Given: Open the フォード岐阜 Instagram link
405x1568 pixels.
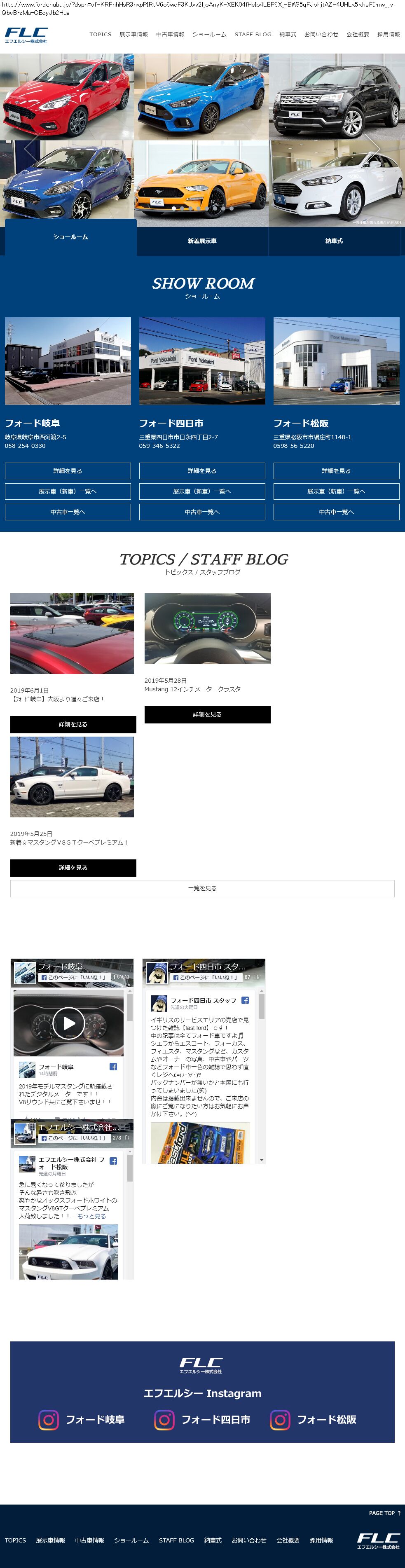Looking at the screenshot, I should point(82,1420).
